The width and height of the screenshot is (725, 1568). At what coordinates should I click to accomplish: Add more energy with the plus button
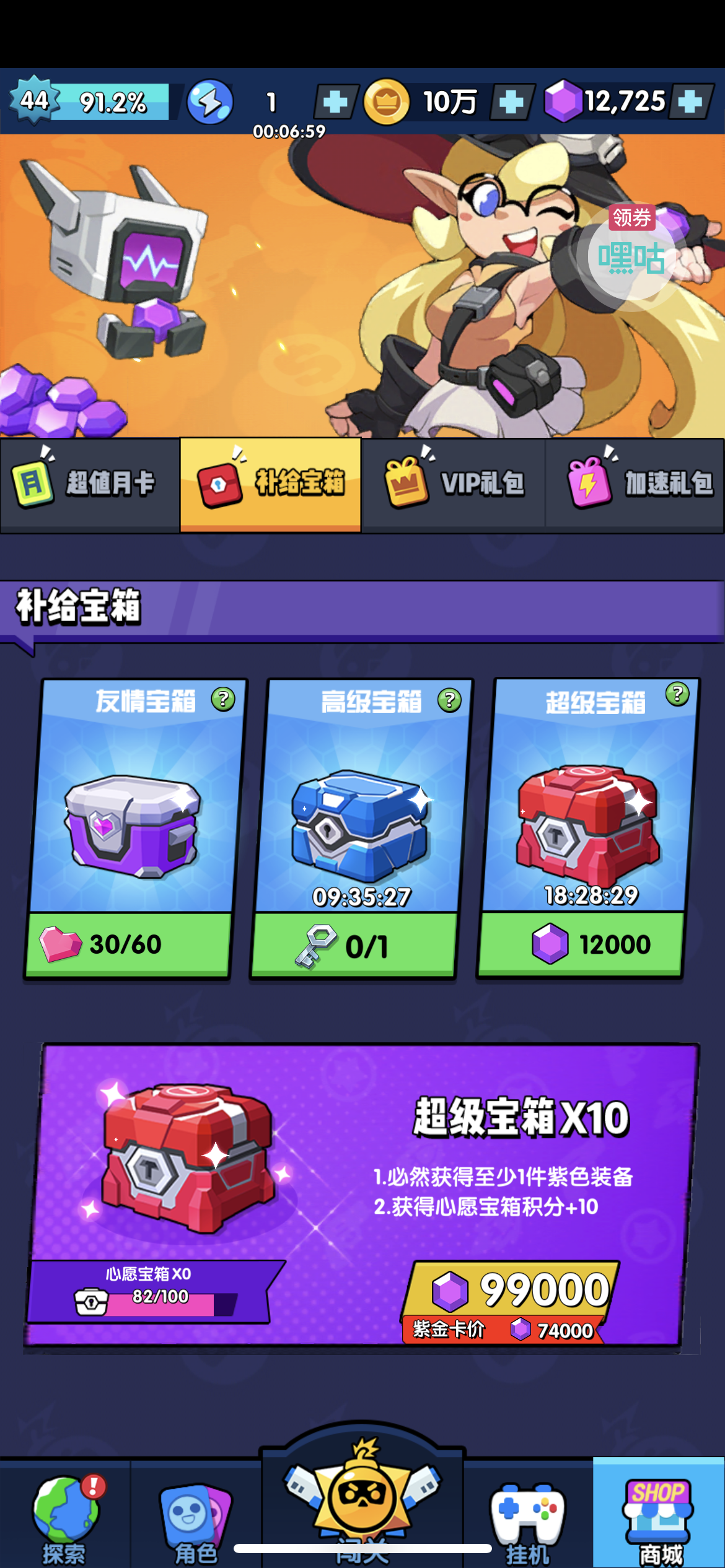[x=335, y=102]
